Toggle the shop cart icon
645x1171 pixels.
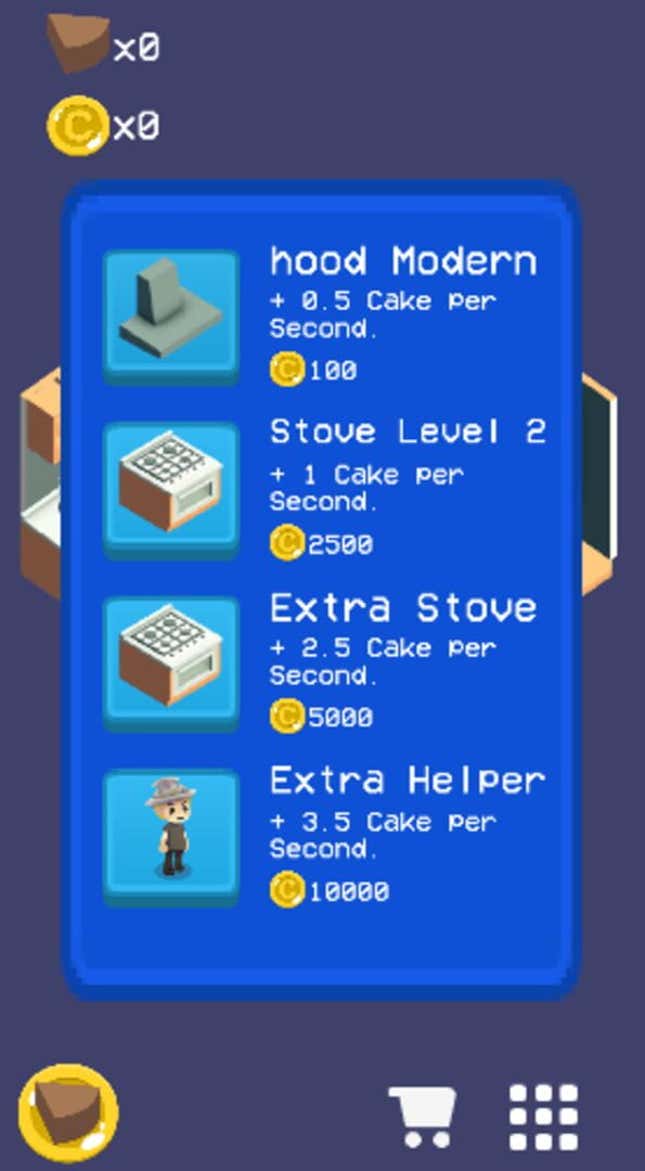click(422, 1116)
